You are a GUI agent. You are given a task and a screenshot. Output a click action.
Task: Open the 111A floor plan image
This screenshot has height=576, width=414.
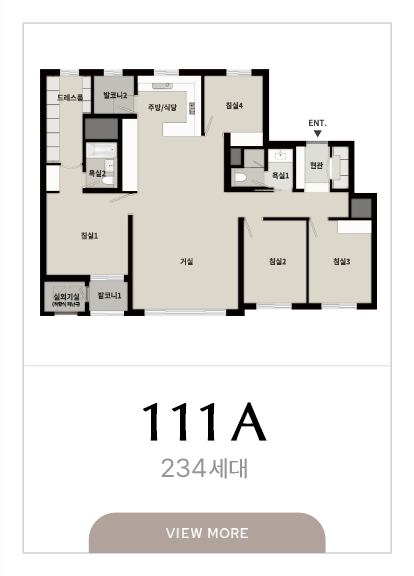tap(208, 192)
